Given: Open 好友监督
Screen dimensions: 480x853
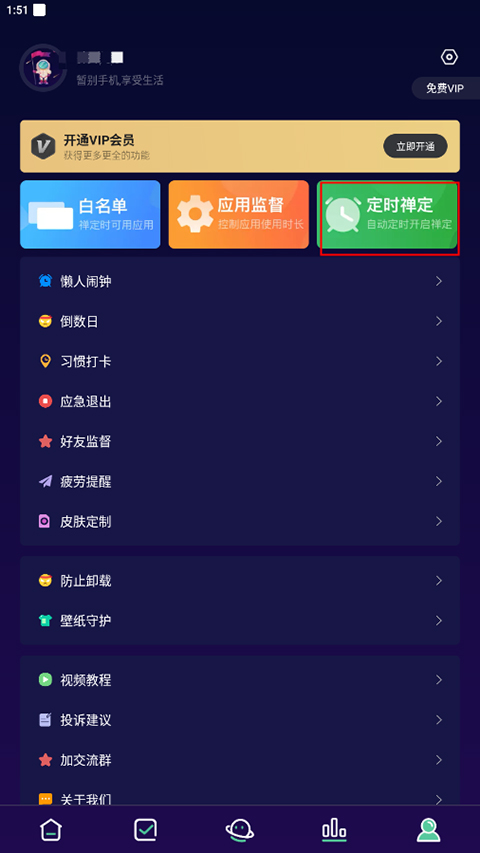Looking at the screenshot, I should tap(240, 441).
